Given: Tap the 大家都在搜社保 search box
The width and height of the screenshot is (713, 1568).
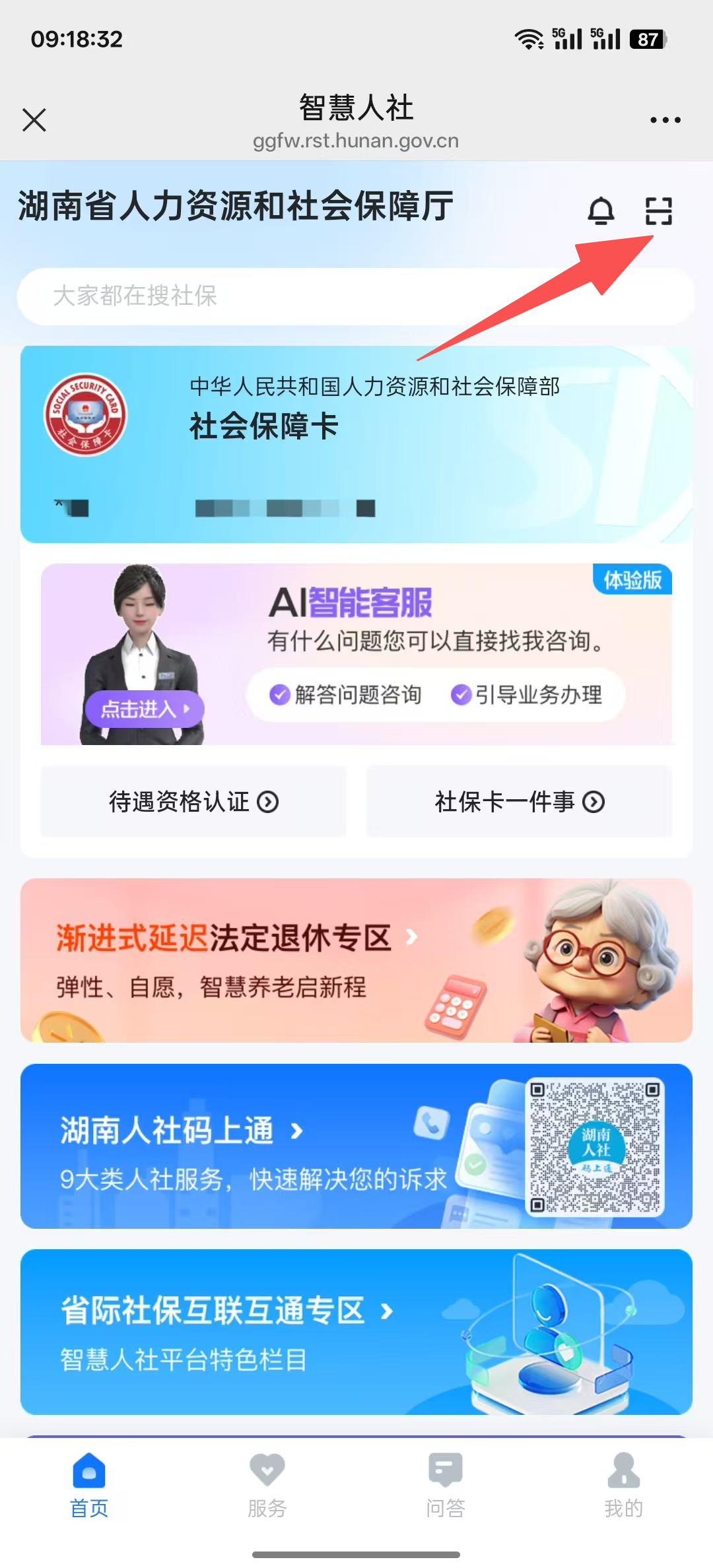Looking at the screenshot, I should [355, 296].
